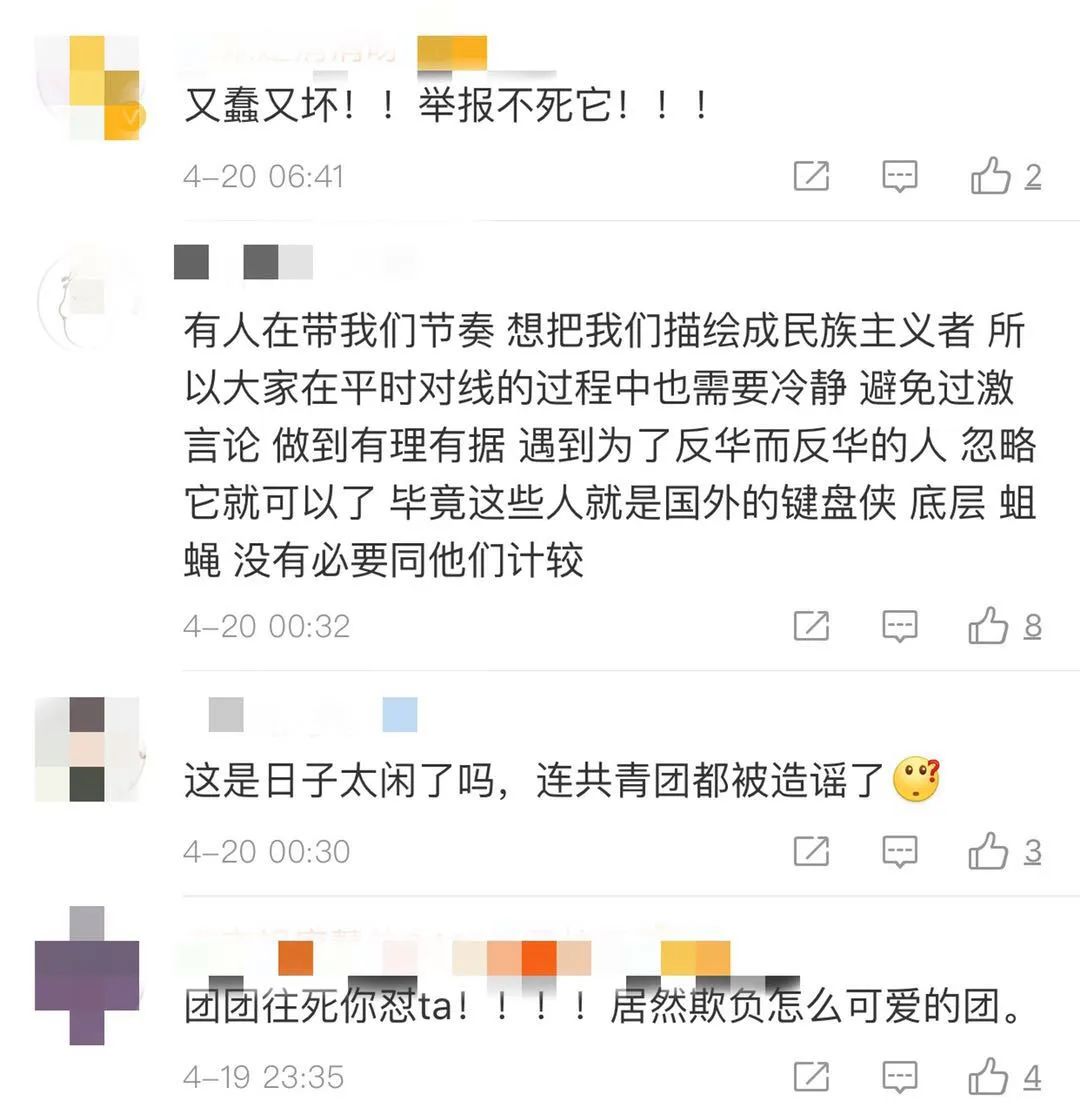Screen dimensions: 1080x1114
Task: Like the comment about 共青团被造谣
Action: pos(989,851)
